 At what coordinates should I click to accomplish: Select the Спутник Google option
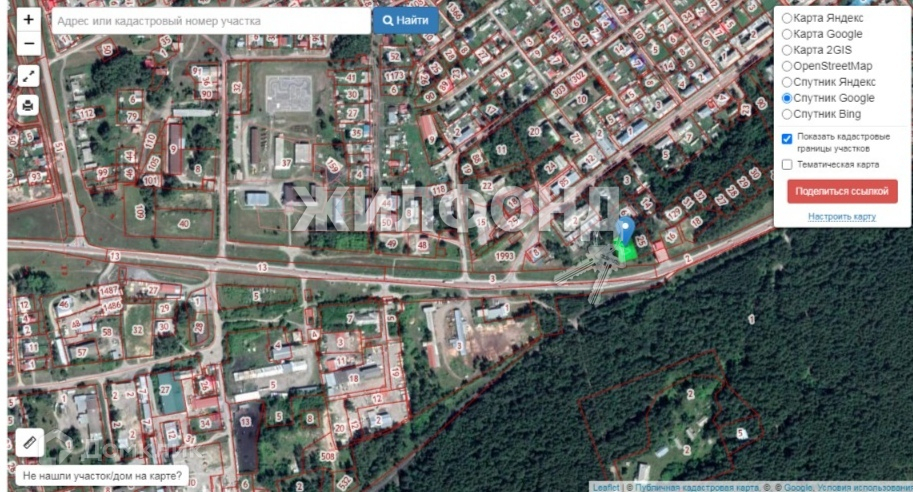787,98
